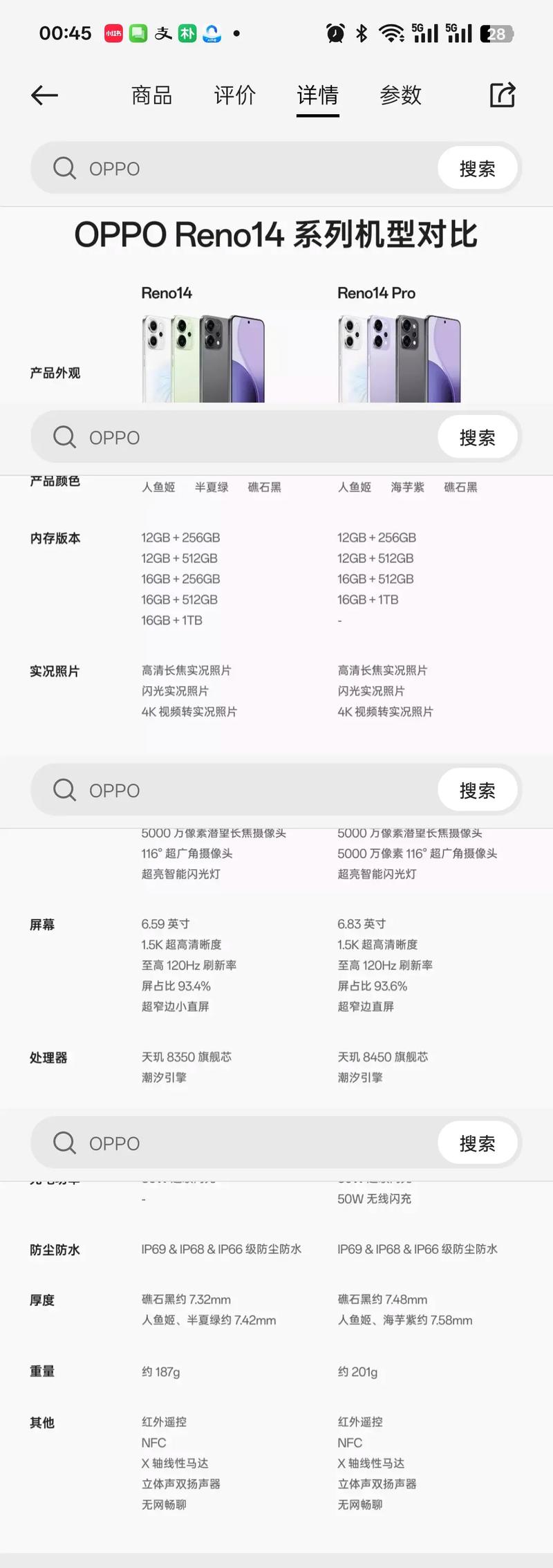The height and width of the screenshot is (1568, 553).
Task: Tap the OPPO search input field
Action: point(207,168)
